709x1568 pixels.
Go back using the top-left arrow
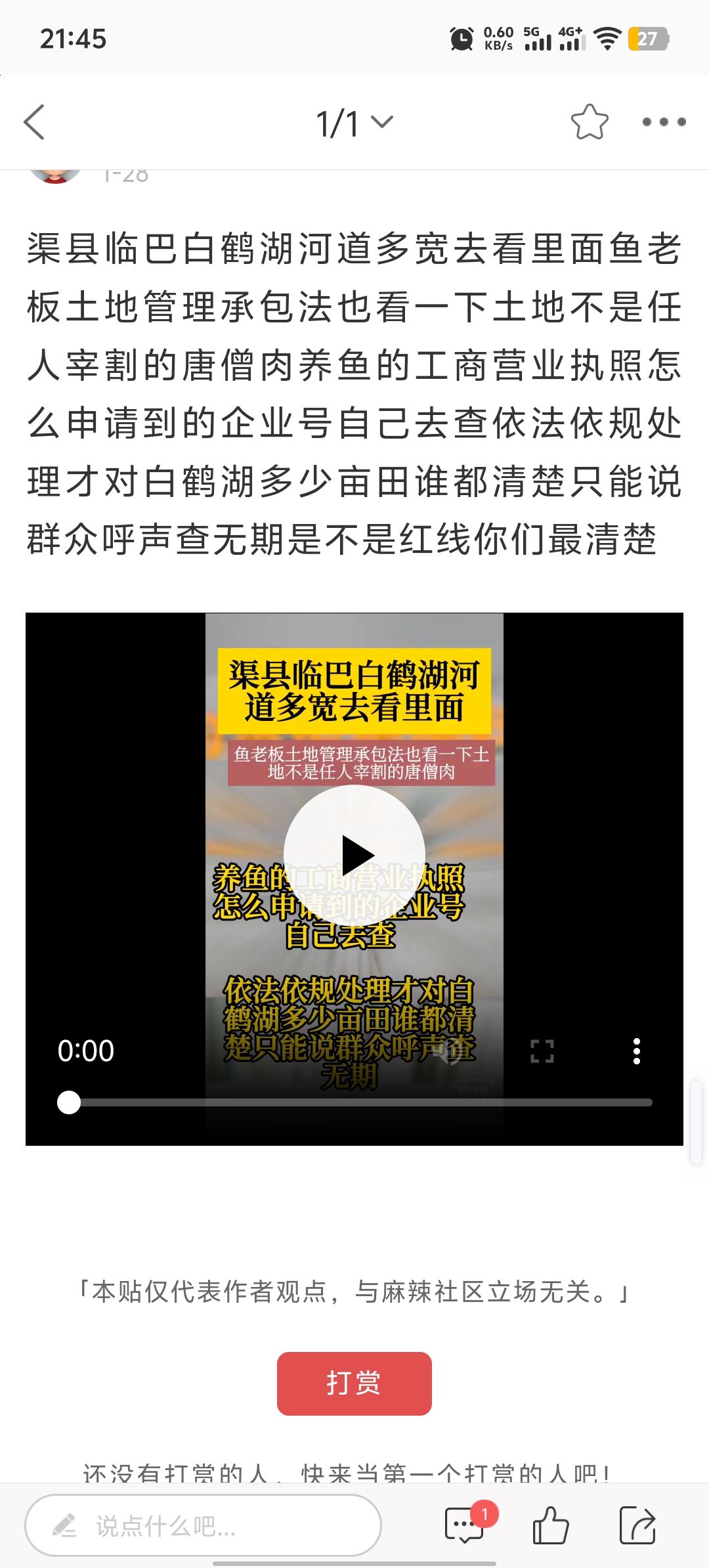click(x=34, y=122)
